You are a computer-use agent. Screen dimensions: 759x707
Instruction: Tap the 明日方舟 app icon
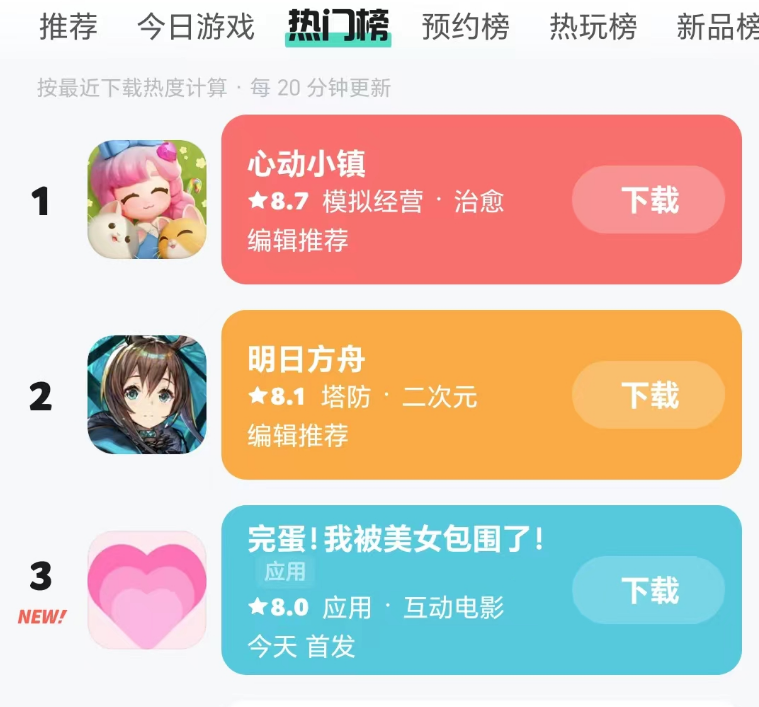(147, 394)
